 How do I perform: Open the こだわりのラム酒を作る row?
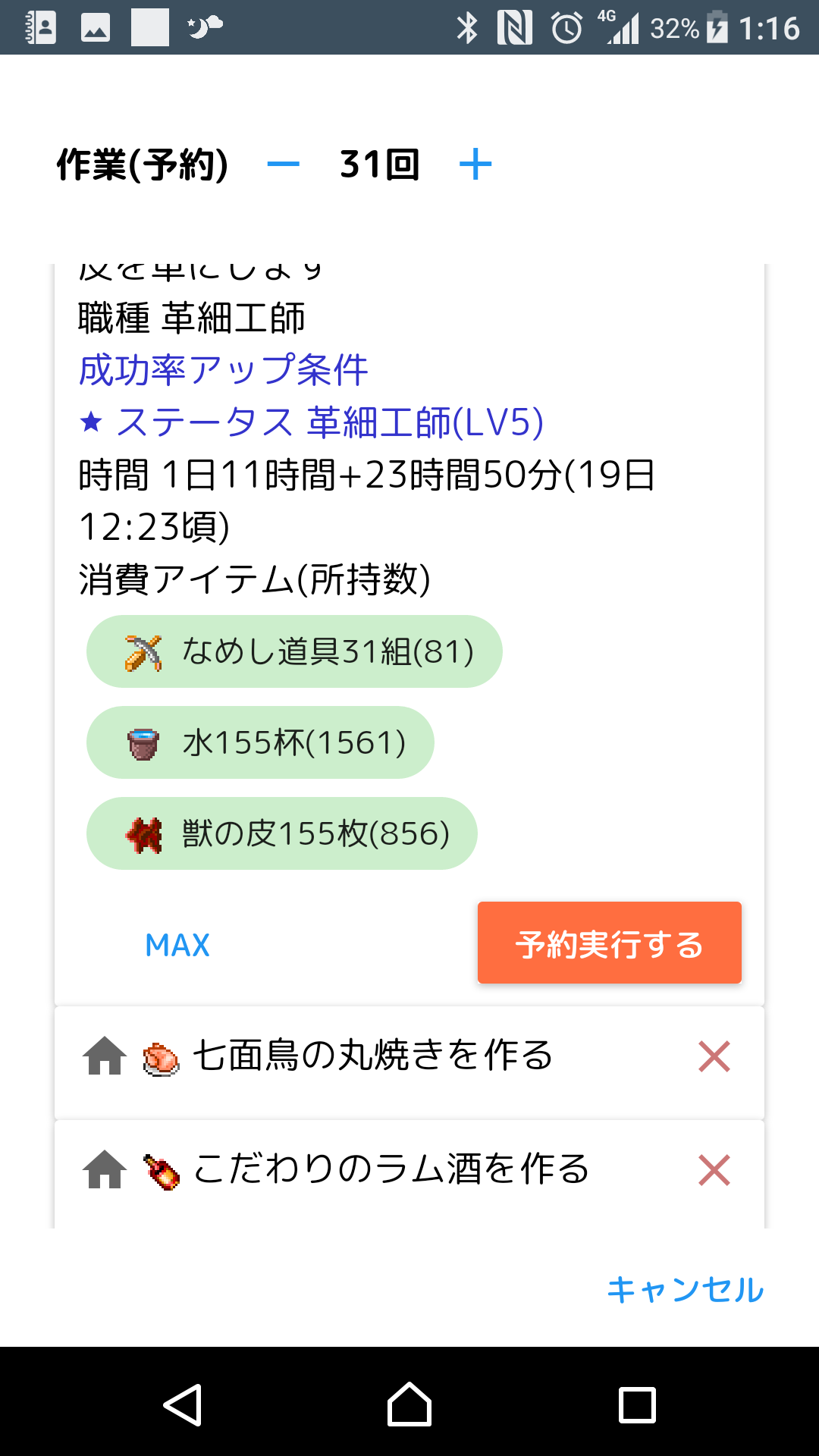[x=372, y=1170]
